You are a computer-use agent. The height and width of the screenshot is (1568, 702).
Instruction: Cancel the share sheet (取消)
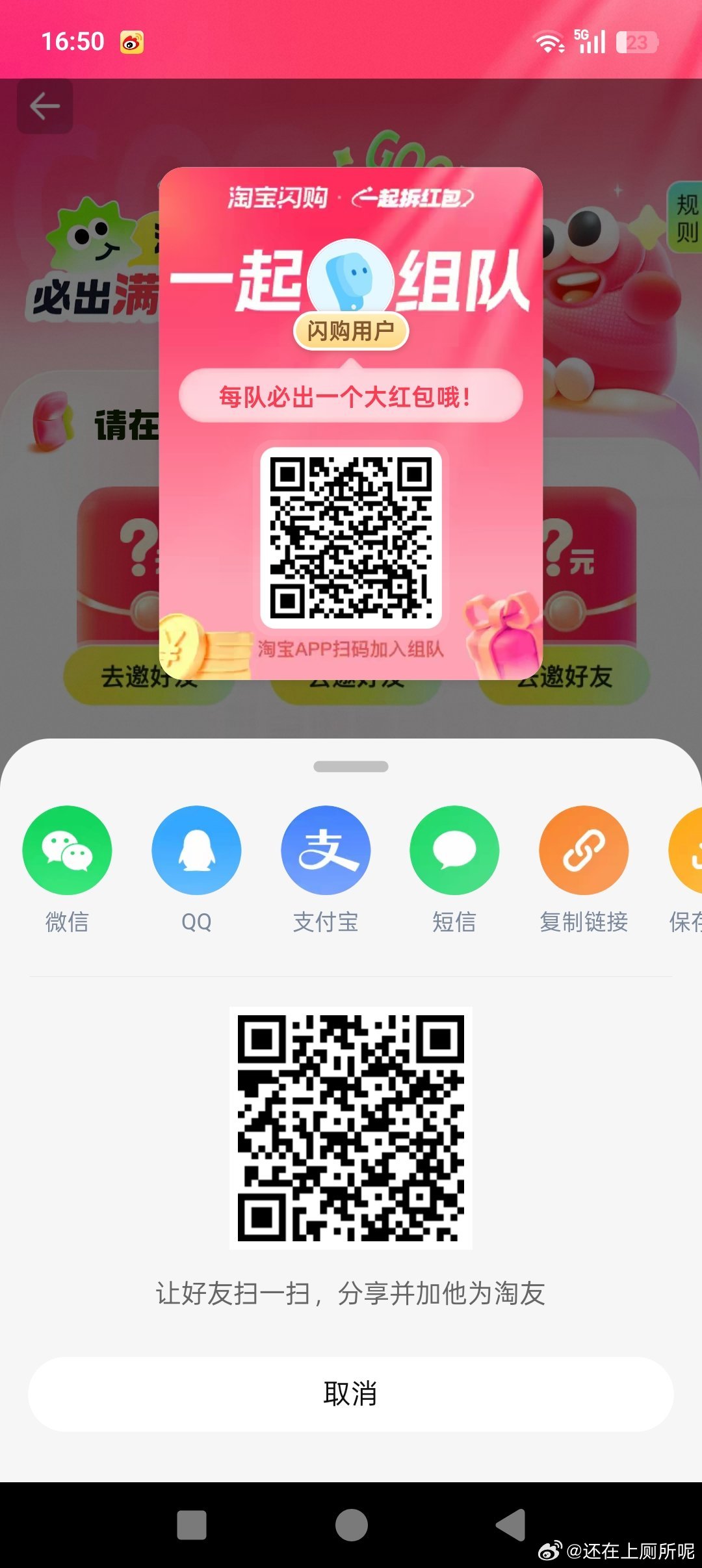click(351, 1393)
